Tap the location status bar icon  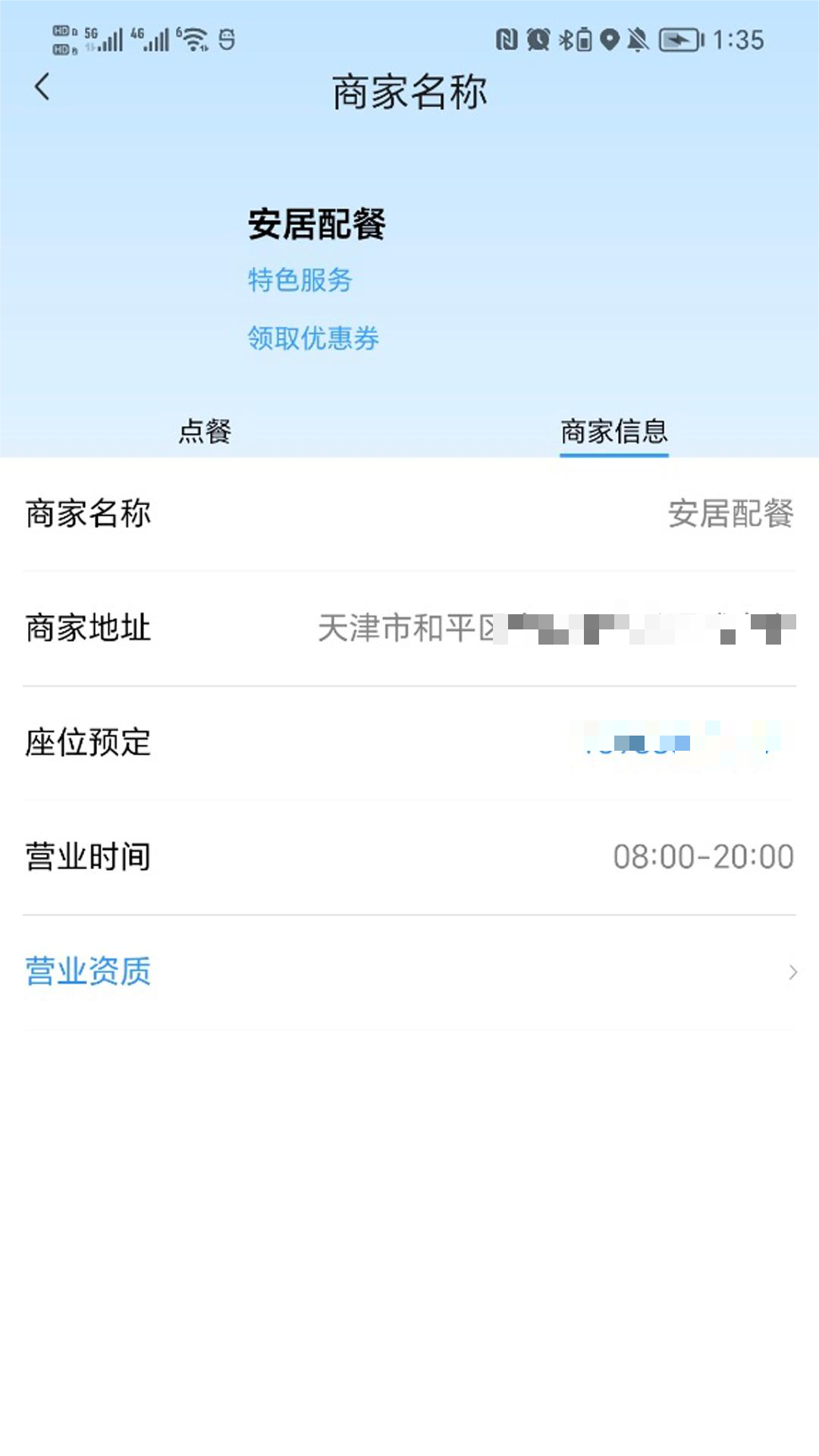610,38
